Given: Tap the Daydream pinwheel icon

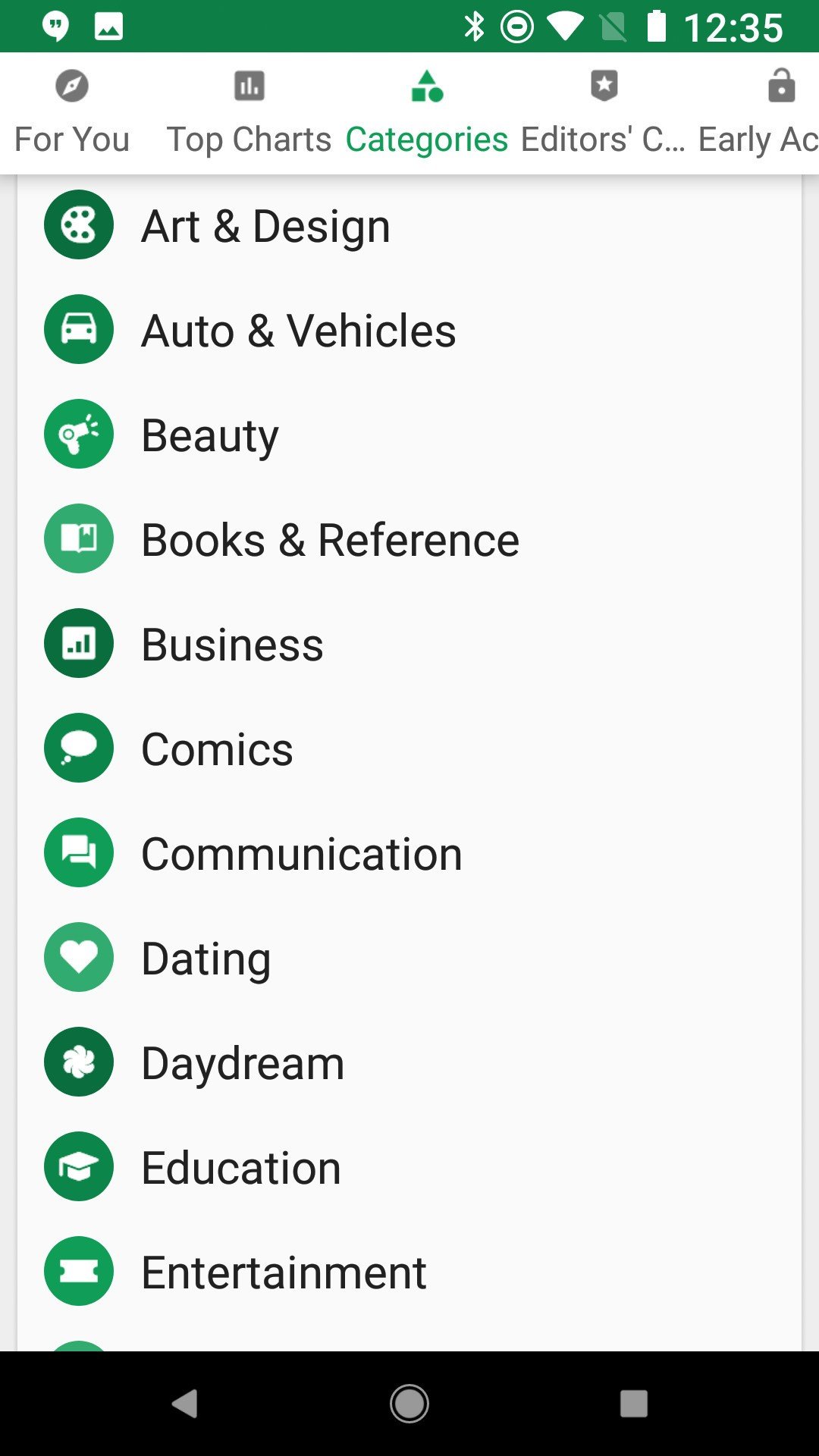Looking at the screenshot, I should click(78, 1062).
